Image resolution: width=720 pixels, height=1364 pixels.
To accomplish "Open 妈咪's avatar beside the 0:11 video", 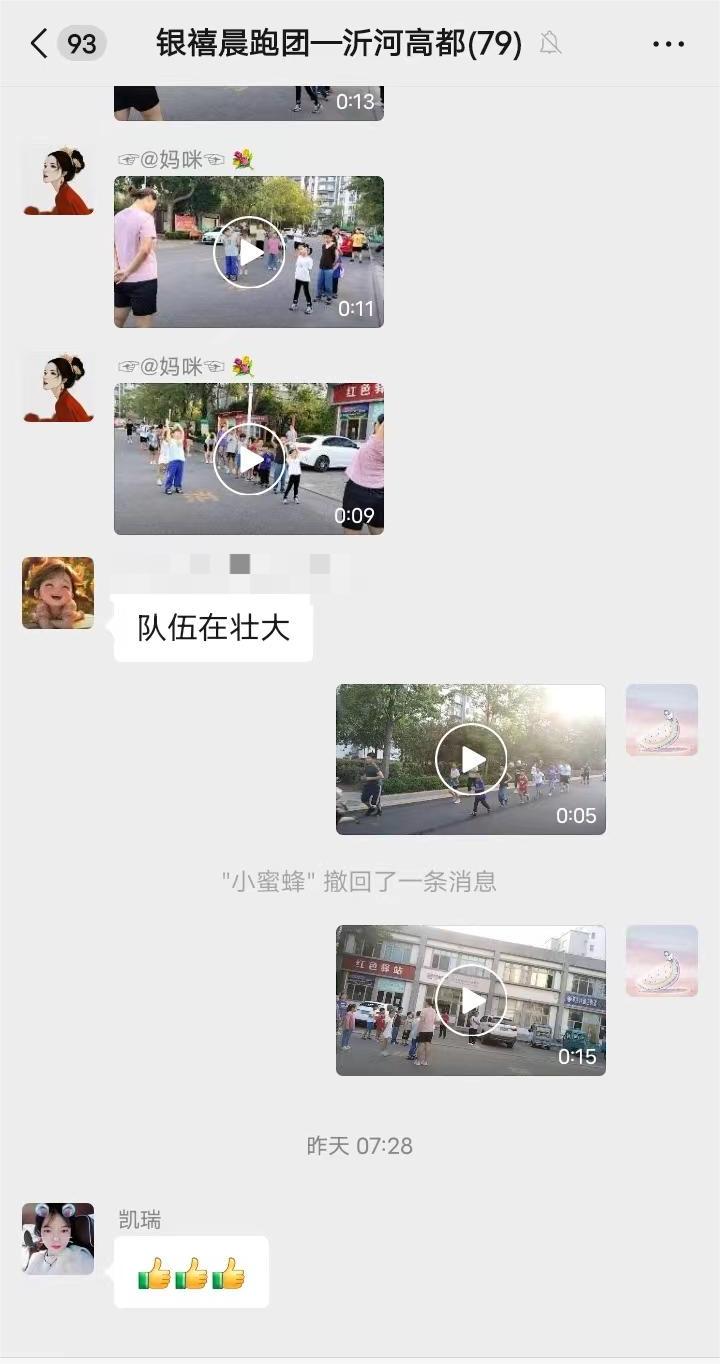I will click(58, 180).
